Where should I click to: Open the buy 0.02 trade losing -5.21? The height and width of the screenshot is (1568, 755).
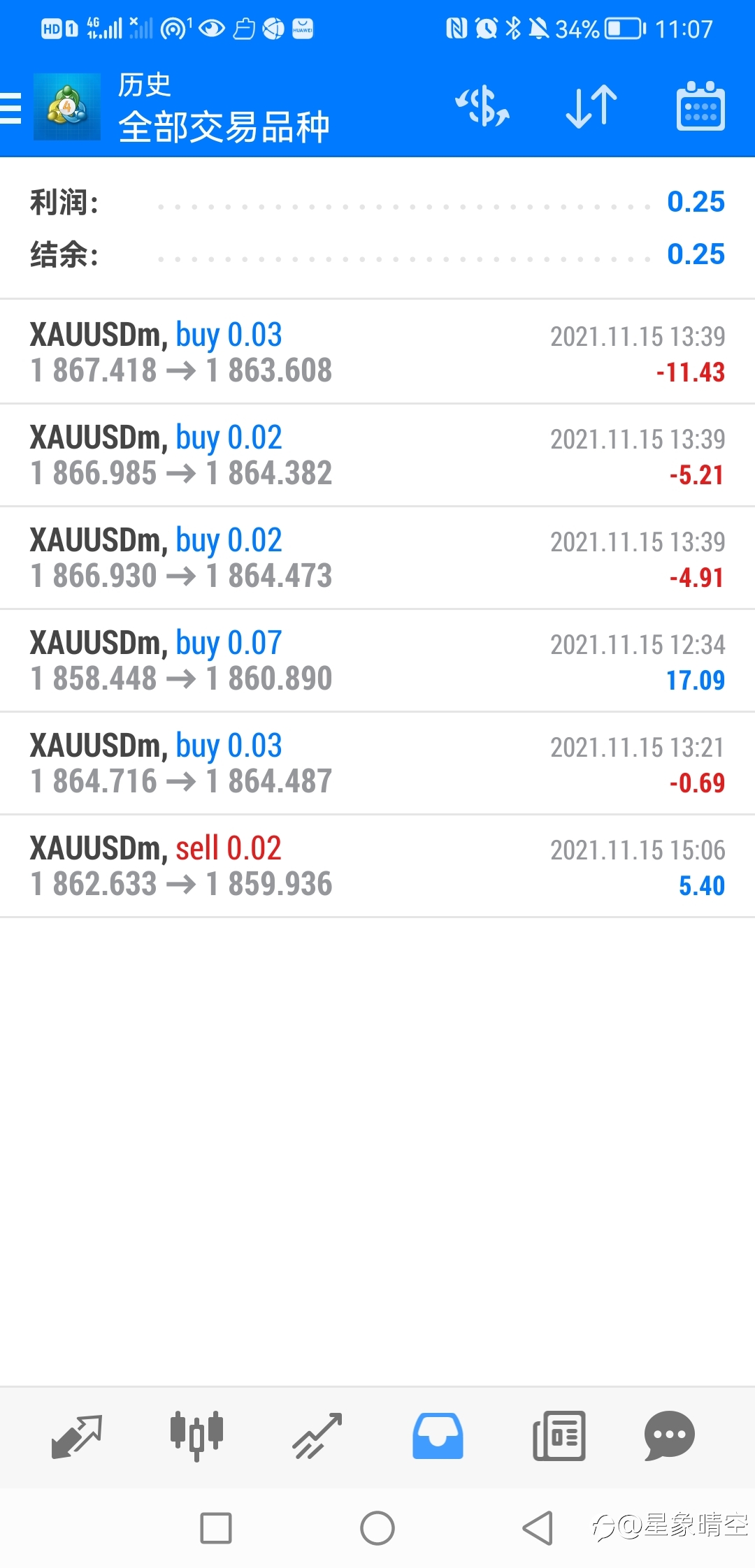click(x=377, y=455)
